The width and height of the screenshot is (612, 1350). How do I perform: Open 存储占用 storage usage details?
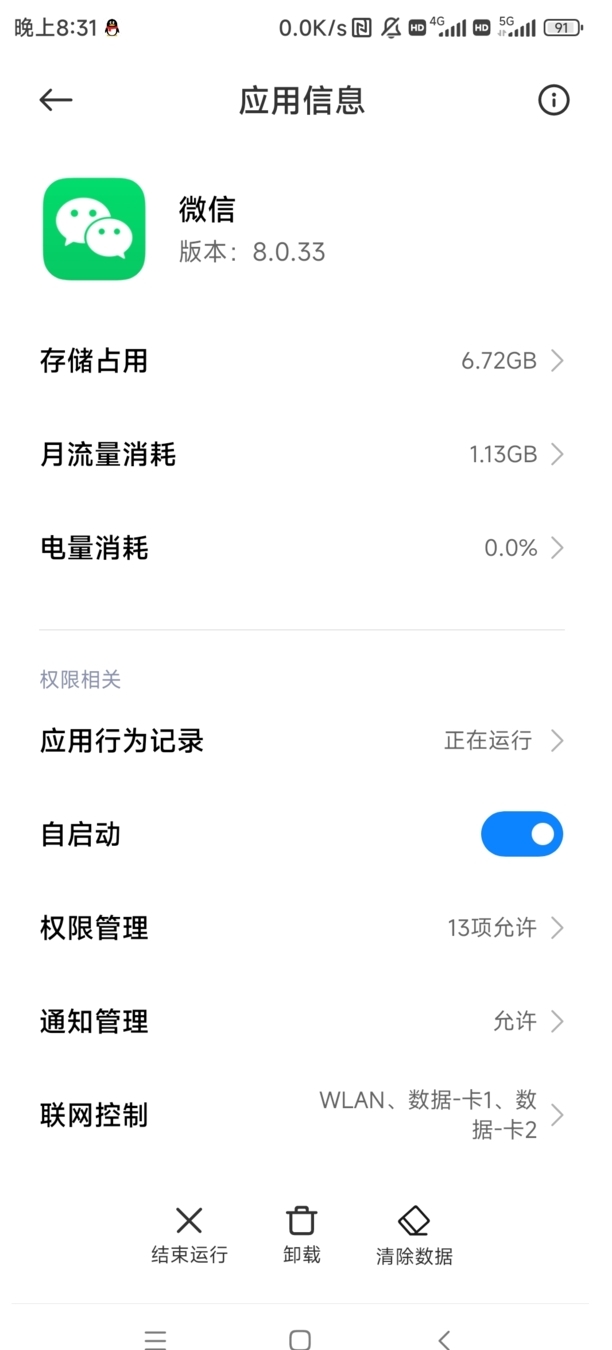pyautogui.click(x=302, y=361)
